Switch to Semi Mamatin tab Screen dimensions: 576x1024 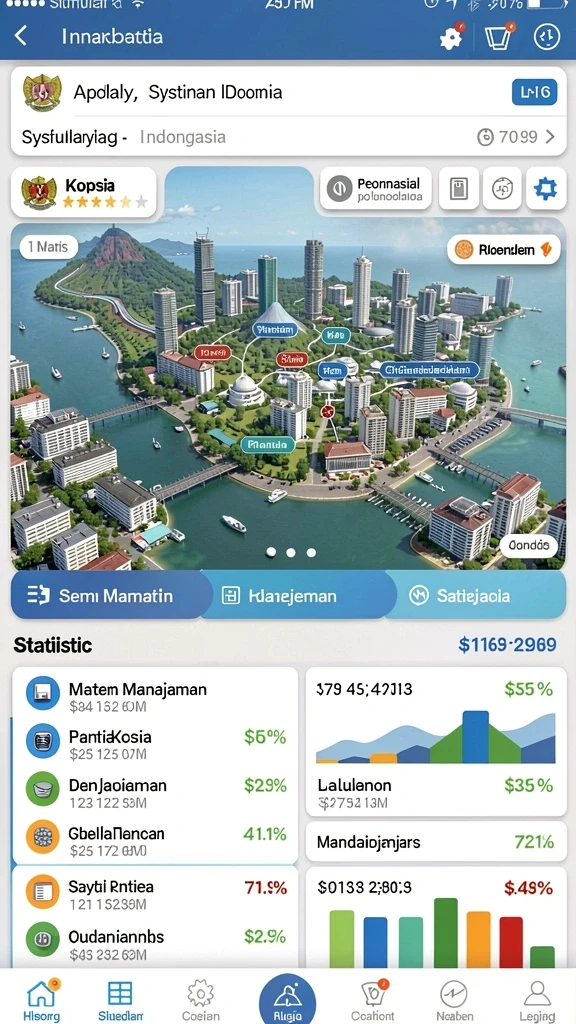click(108, 595)
